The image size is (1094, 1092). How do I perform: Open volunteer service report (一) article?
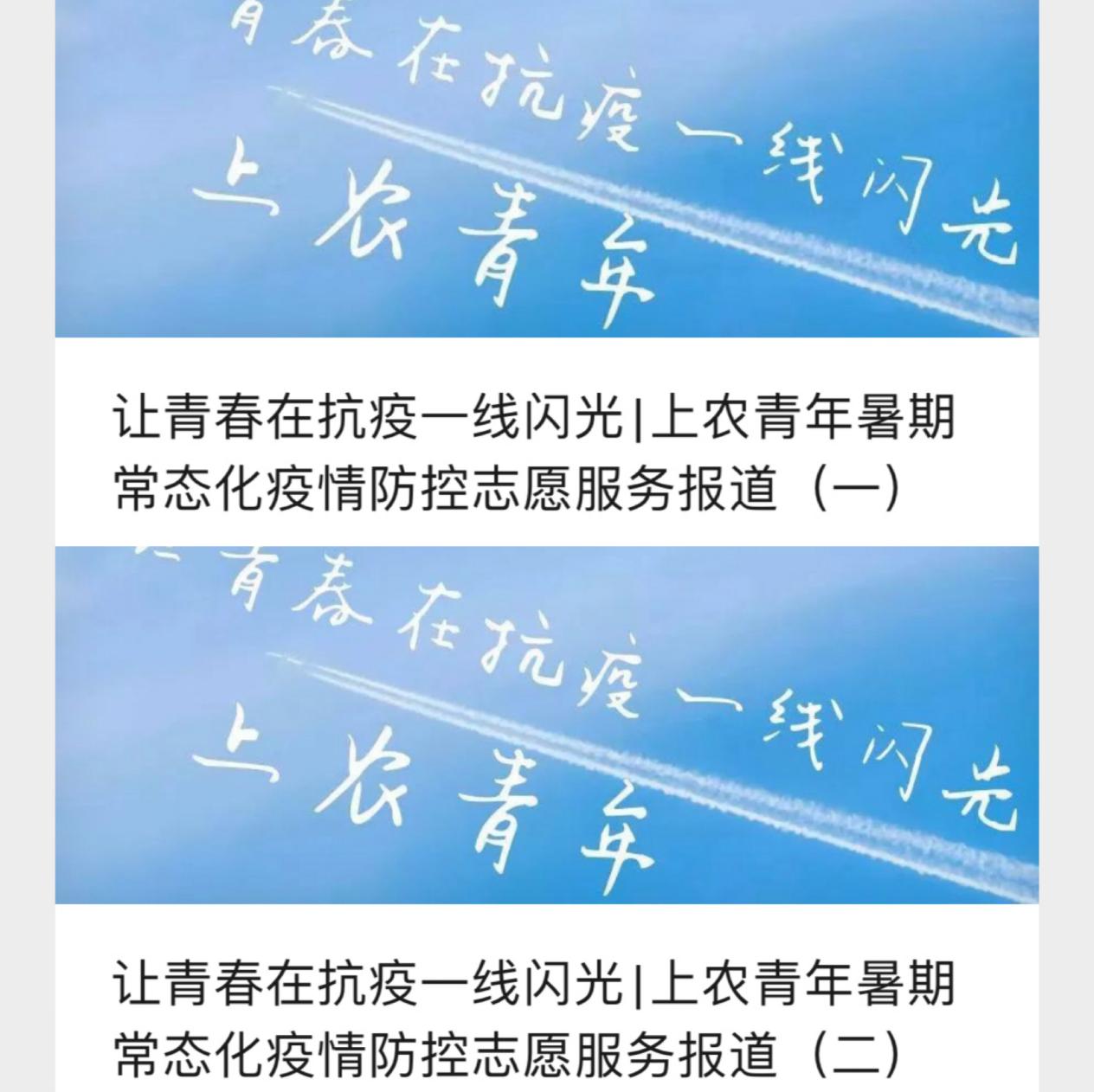(533, 453)
